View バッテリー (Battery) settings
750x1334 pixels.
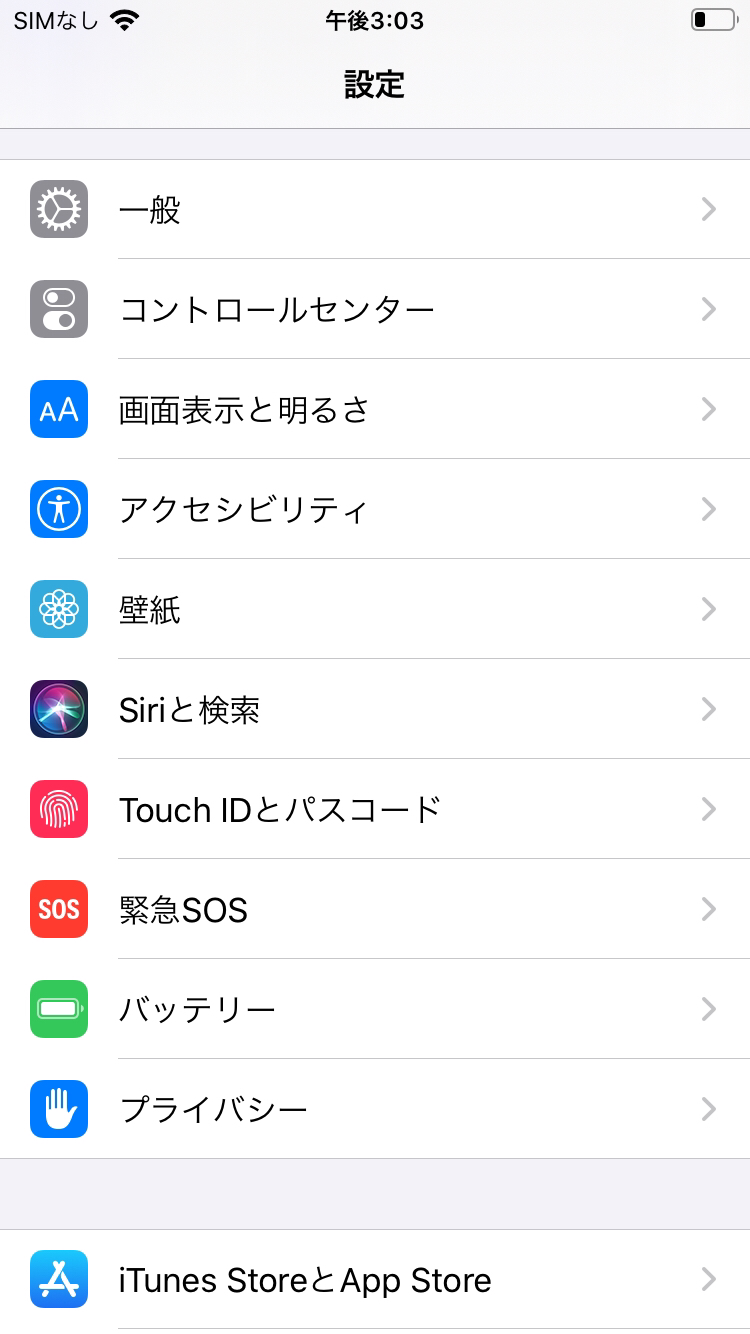(375, 1009)
